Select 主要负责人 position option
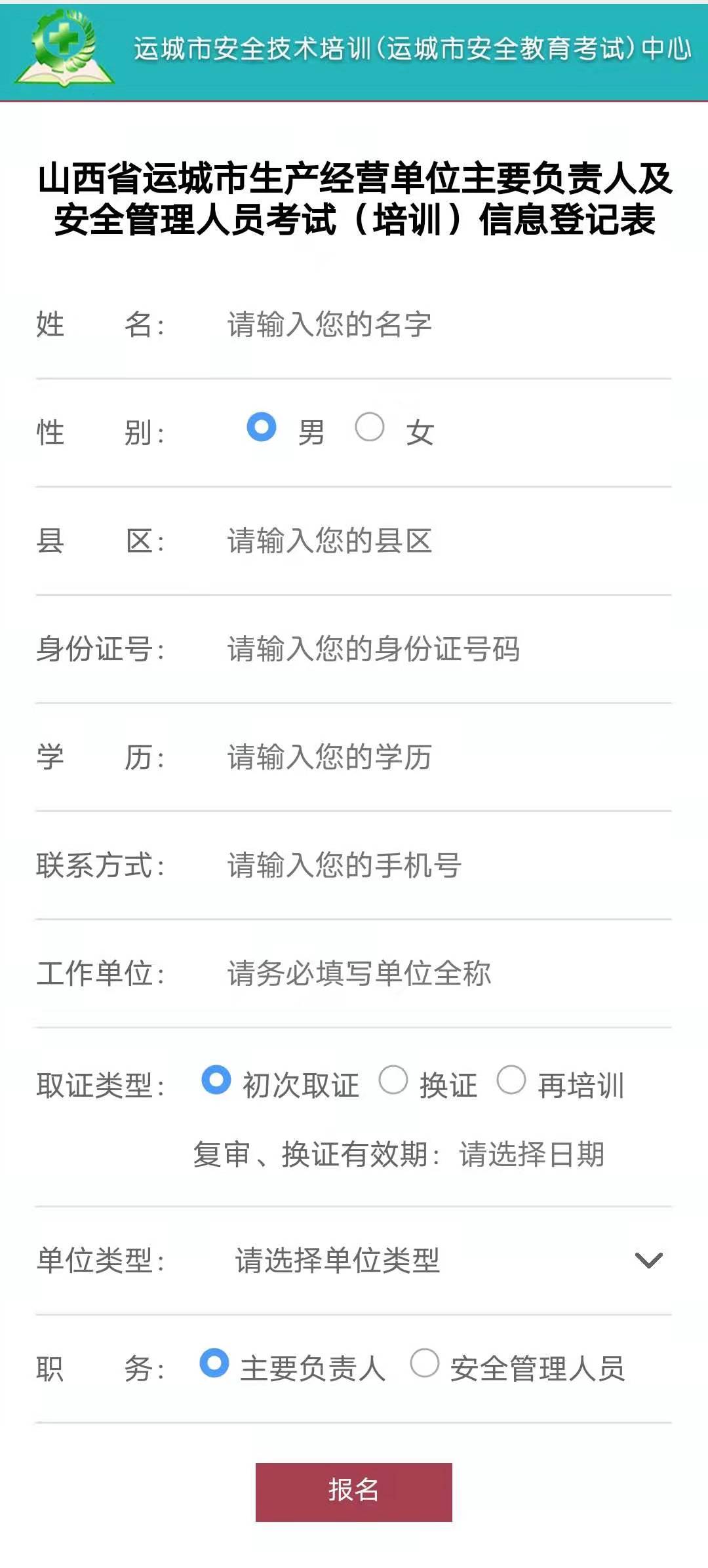708x1568 pixels. 214,1363
